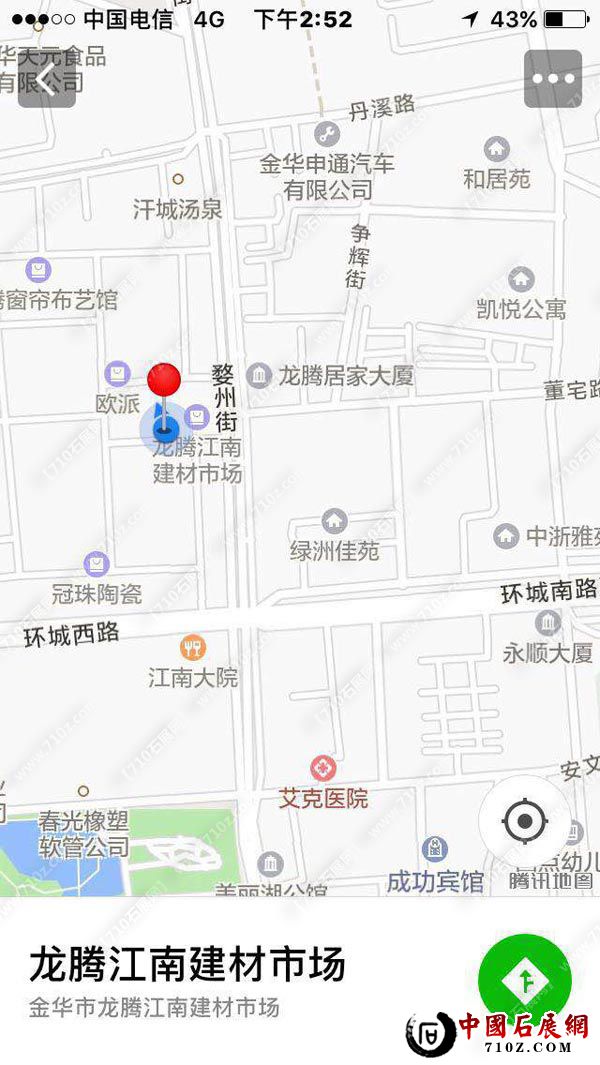Select 和居苑 on the map
This screenshot has width=600, height=1065.
(x=496, y=151)
